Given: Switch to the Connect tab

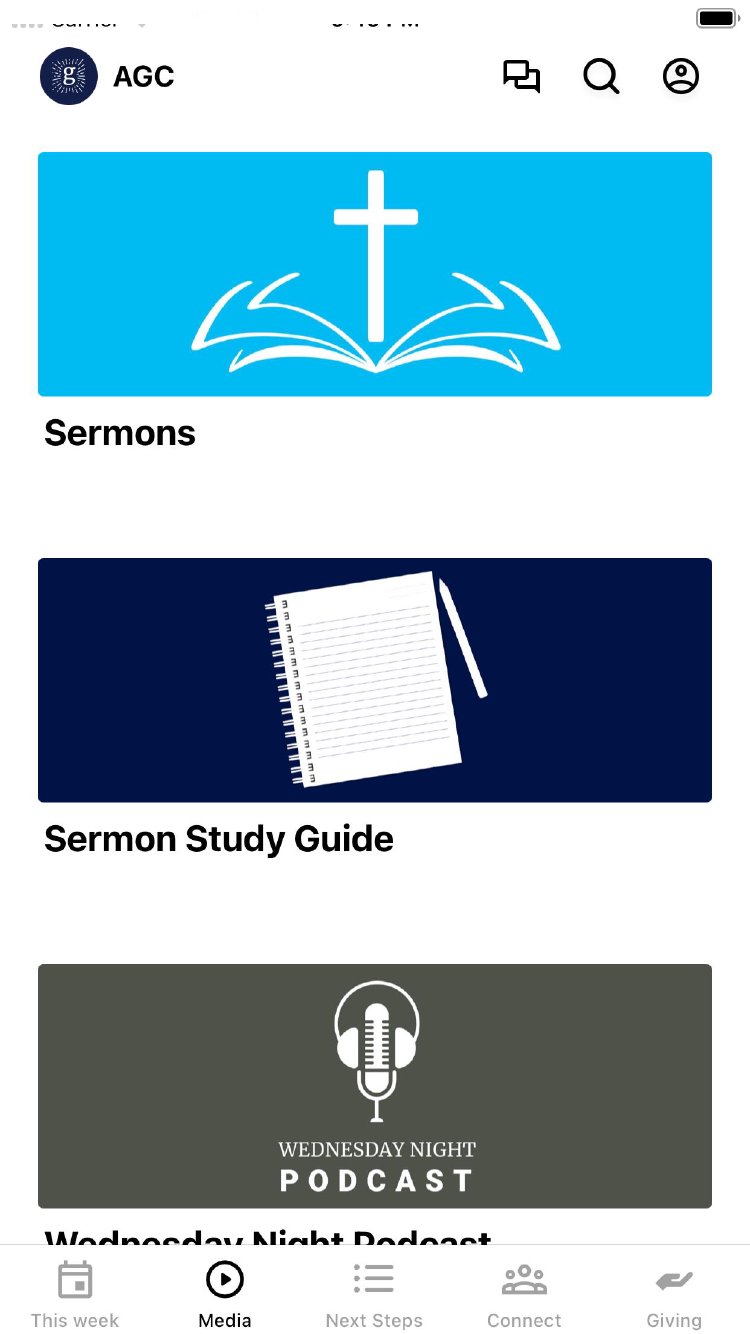Looking at the screenshot, I should pos(524,1294).
